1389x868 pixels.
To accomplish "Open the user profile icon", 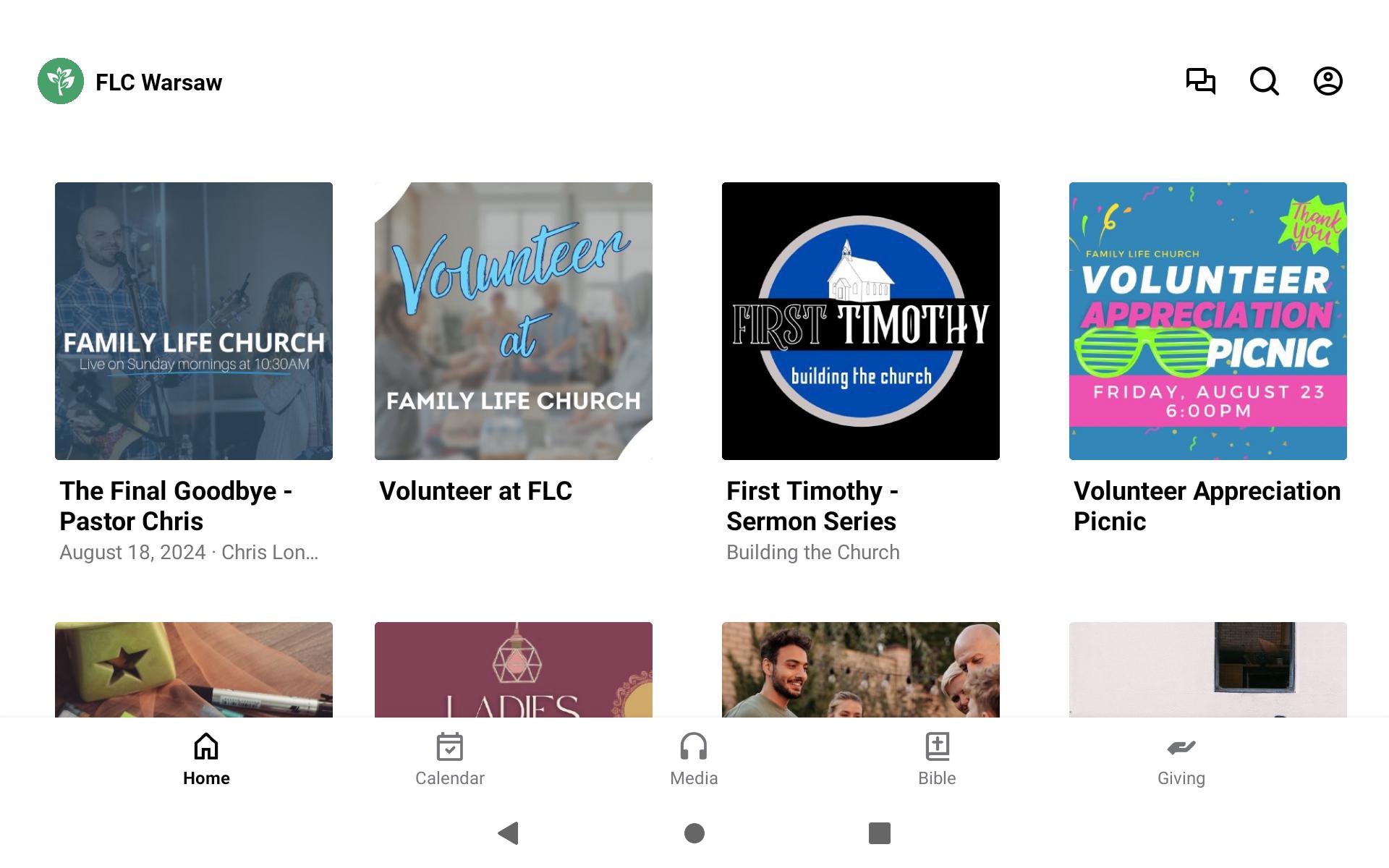I will tap(1328, 81).
